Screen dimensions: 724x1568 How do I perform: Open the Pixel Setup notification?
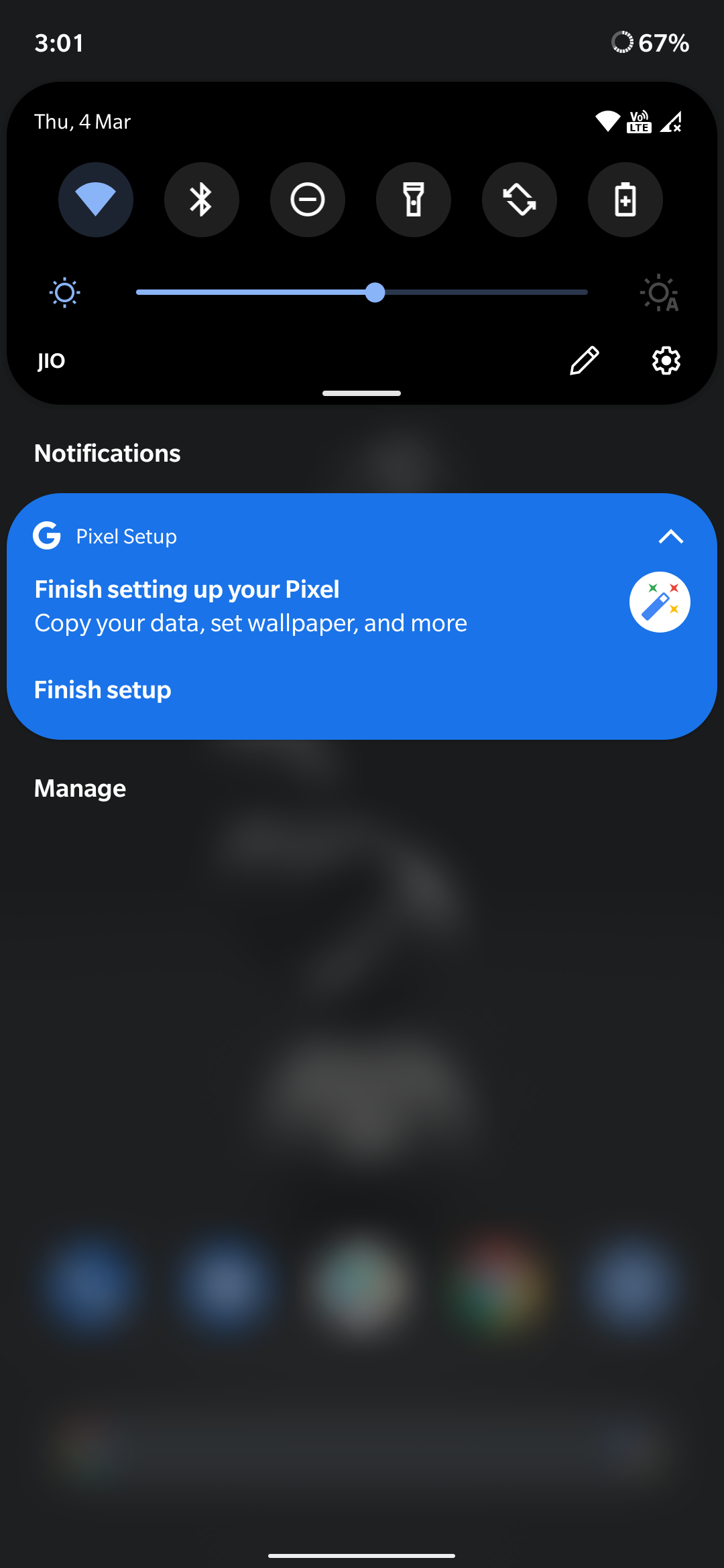(268, 606)
